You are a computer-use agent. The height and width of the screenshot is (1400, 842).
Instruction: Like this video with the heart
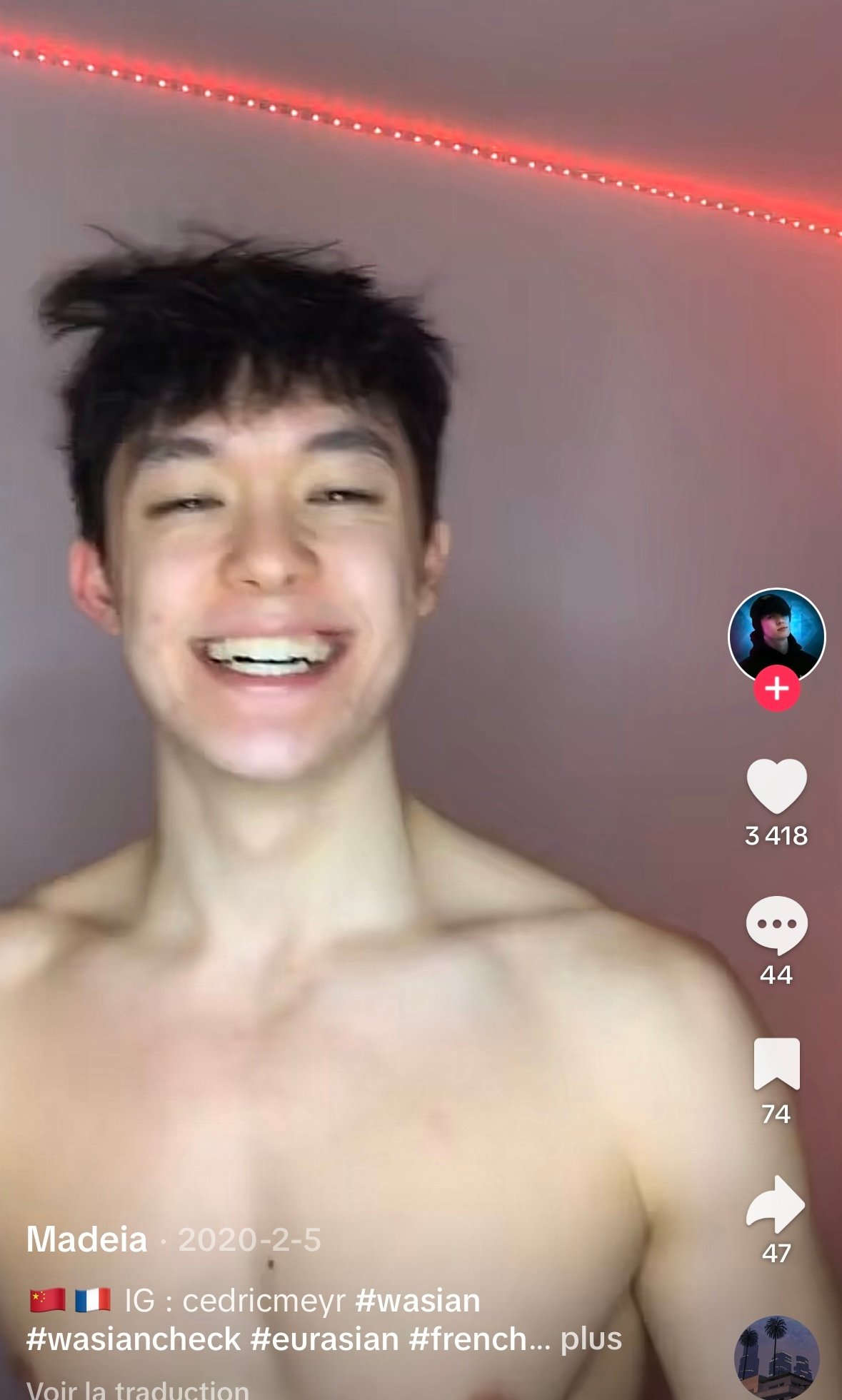click(x=776, y=786)
